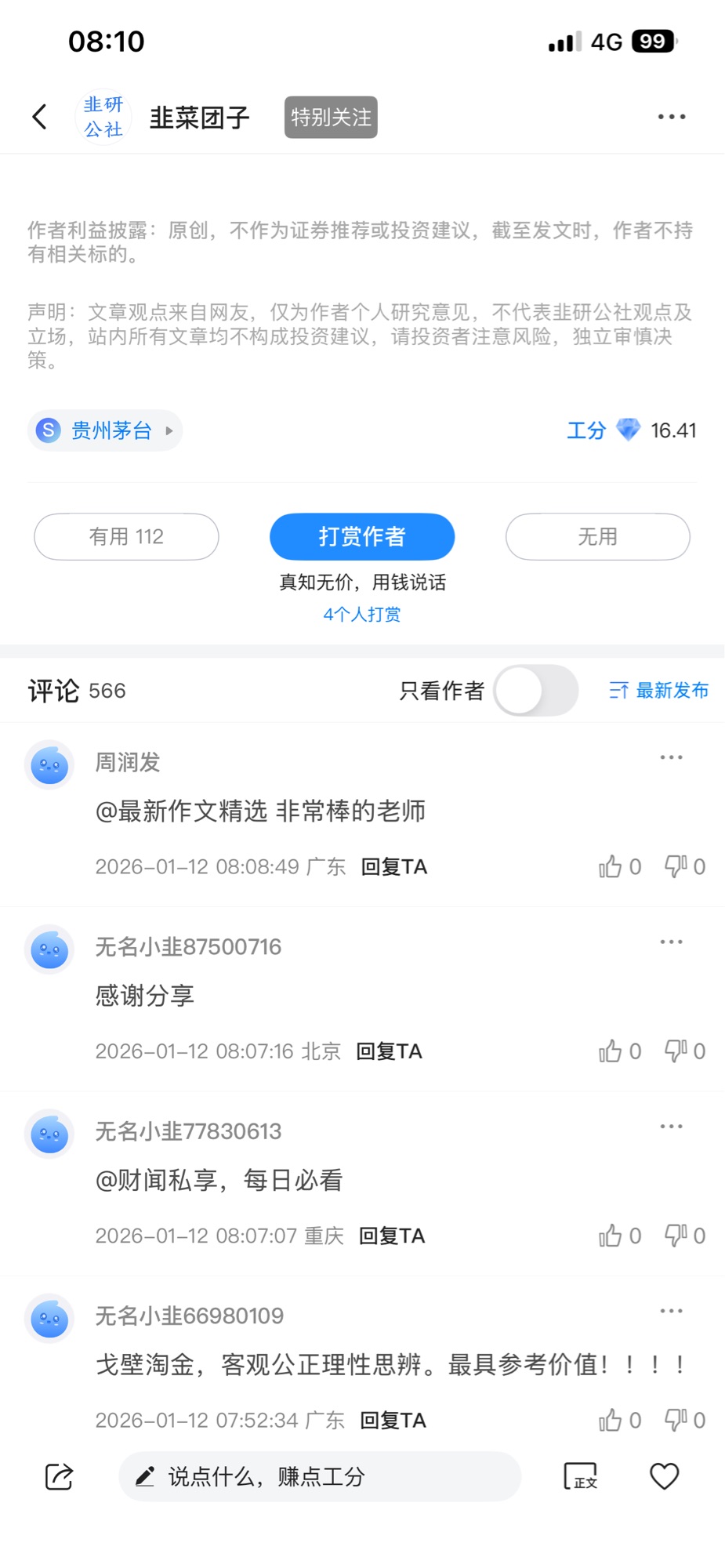Open options for 无名小韭87500716's comment

[x=671, y=942]
